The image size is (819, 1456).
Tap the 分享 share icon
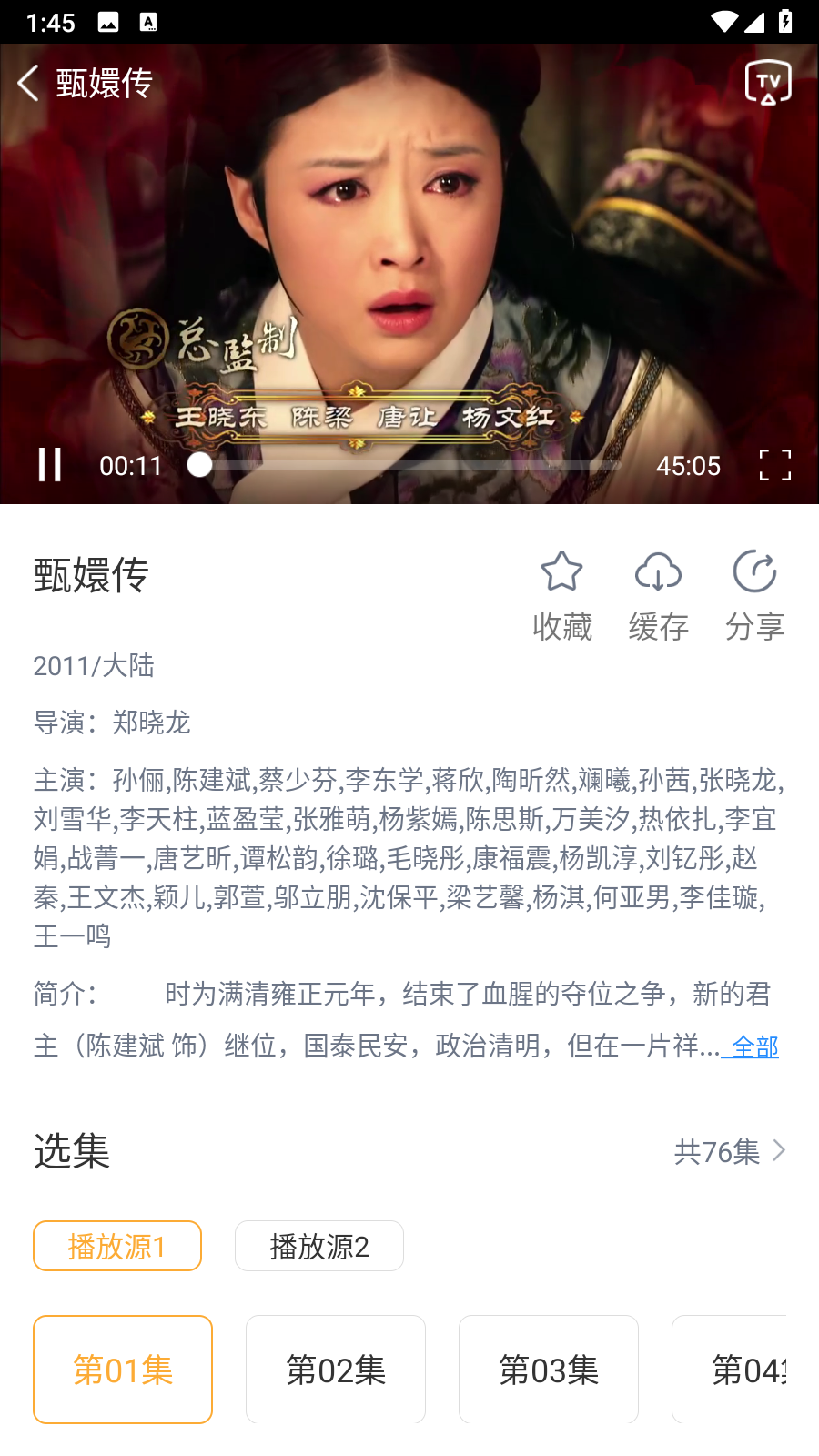click(754, 573)
